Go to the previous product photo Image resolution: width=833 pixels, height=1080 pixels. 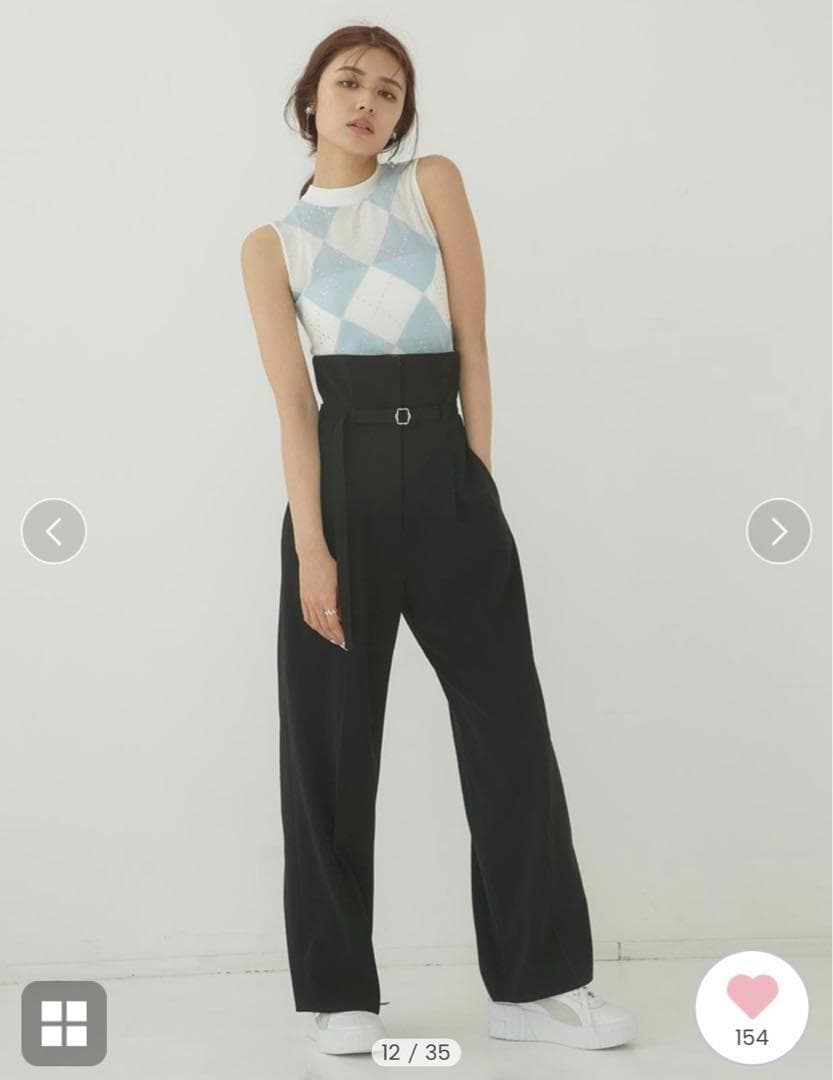[54, 531]
